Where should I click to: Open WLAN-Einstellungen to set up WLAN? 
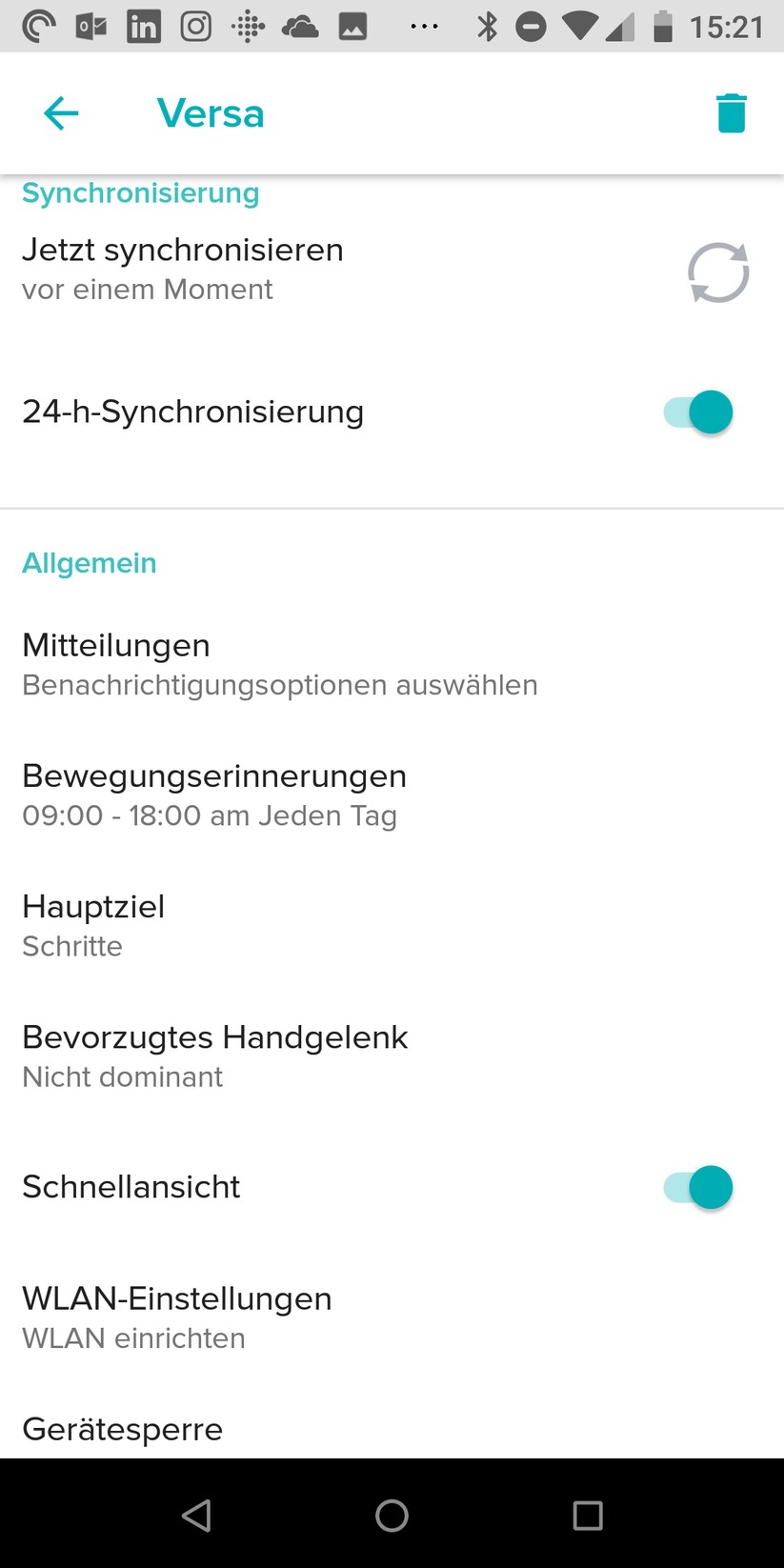(x=177, y=1317)
